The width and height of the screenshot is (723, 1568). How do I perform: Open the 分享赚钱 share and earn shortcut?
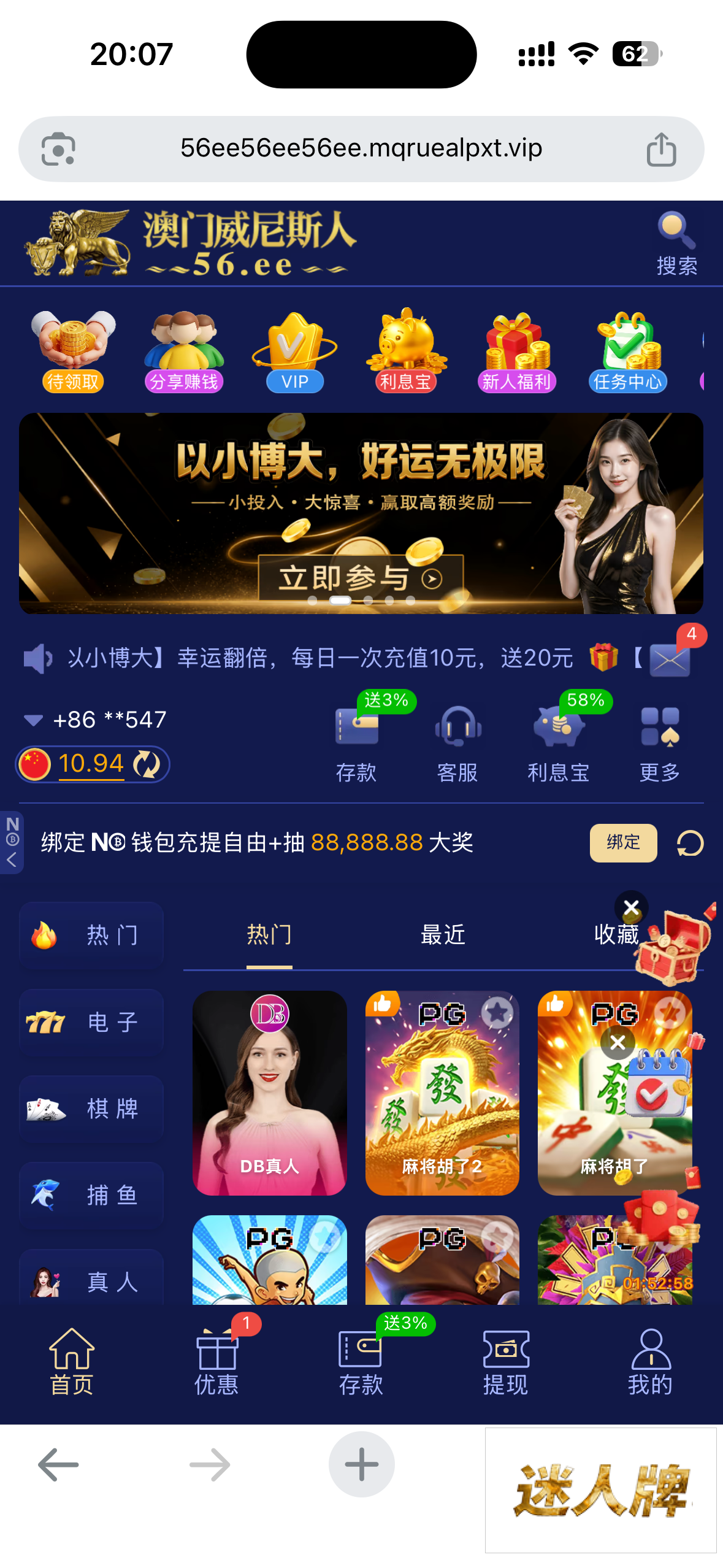tap(183, 350)
